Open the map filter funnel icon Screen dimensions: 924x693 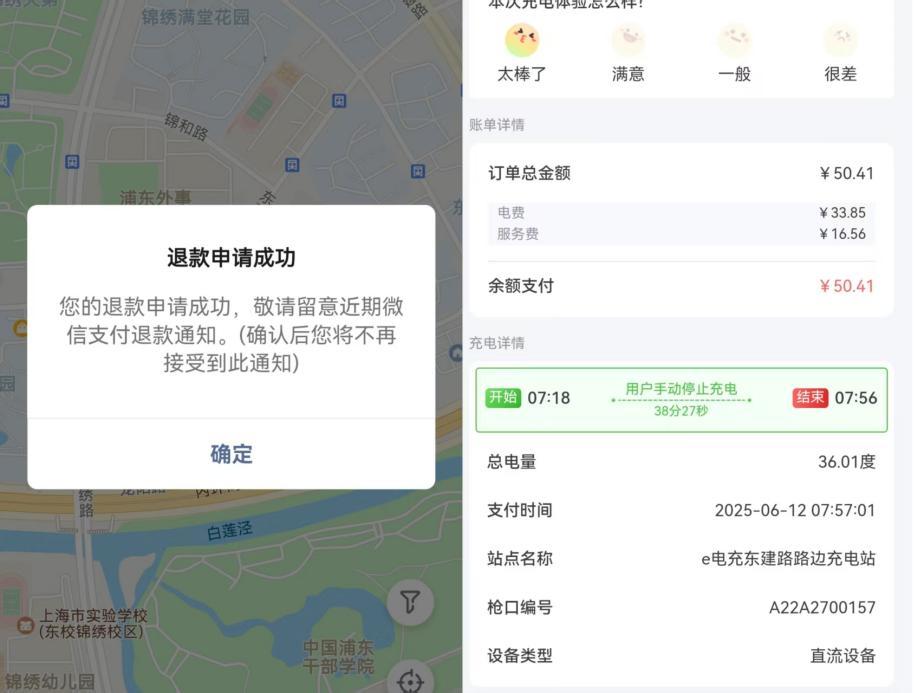click(x=410, y=602)
